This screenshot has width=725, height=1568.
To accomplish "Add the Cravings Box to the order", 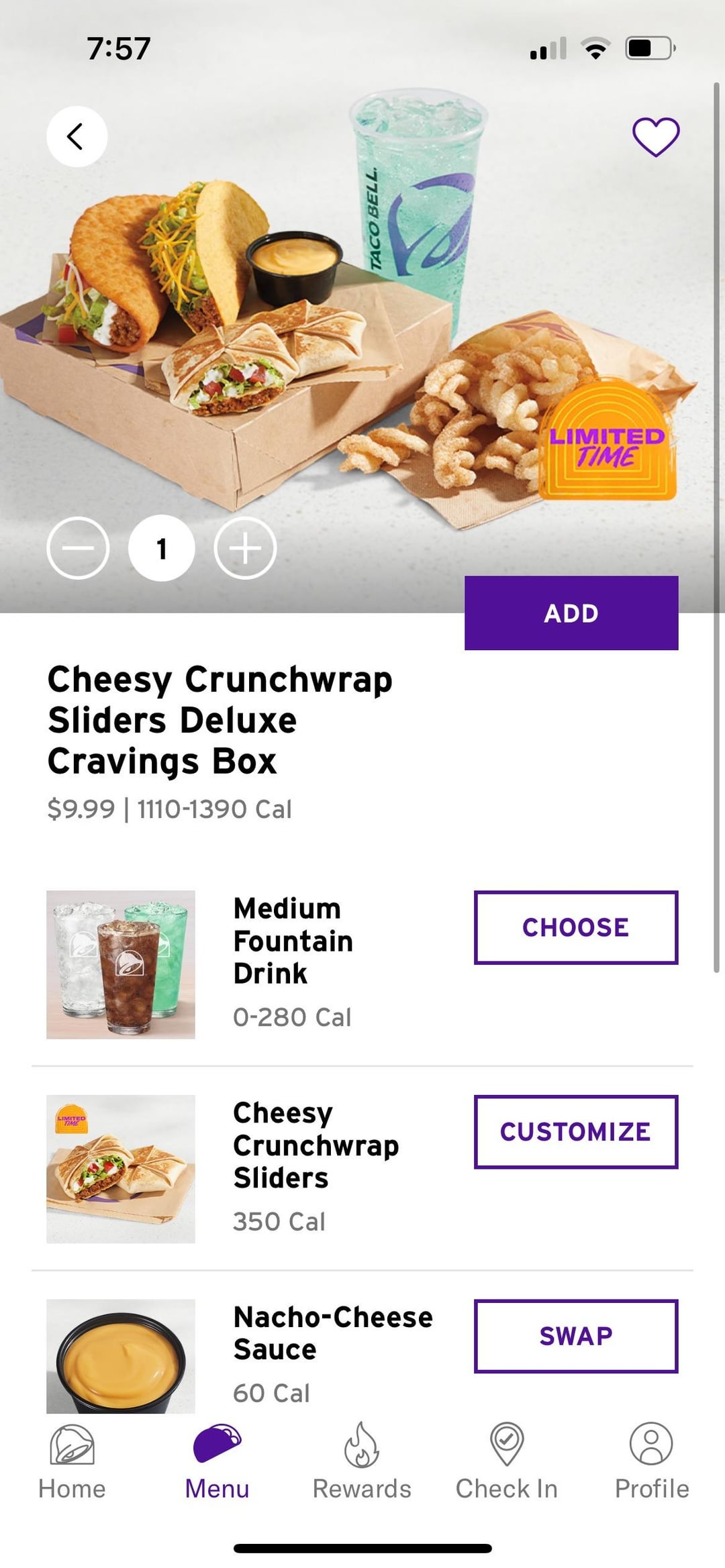I will [571, 613].
